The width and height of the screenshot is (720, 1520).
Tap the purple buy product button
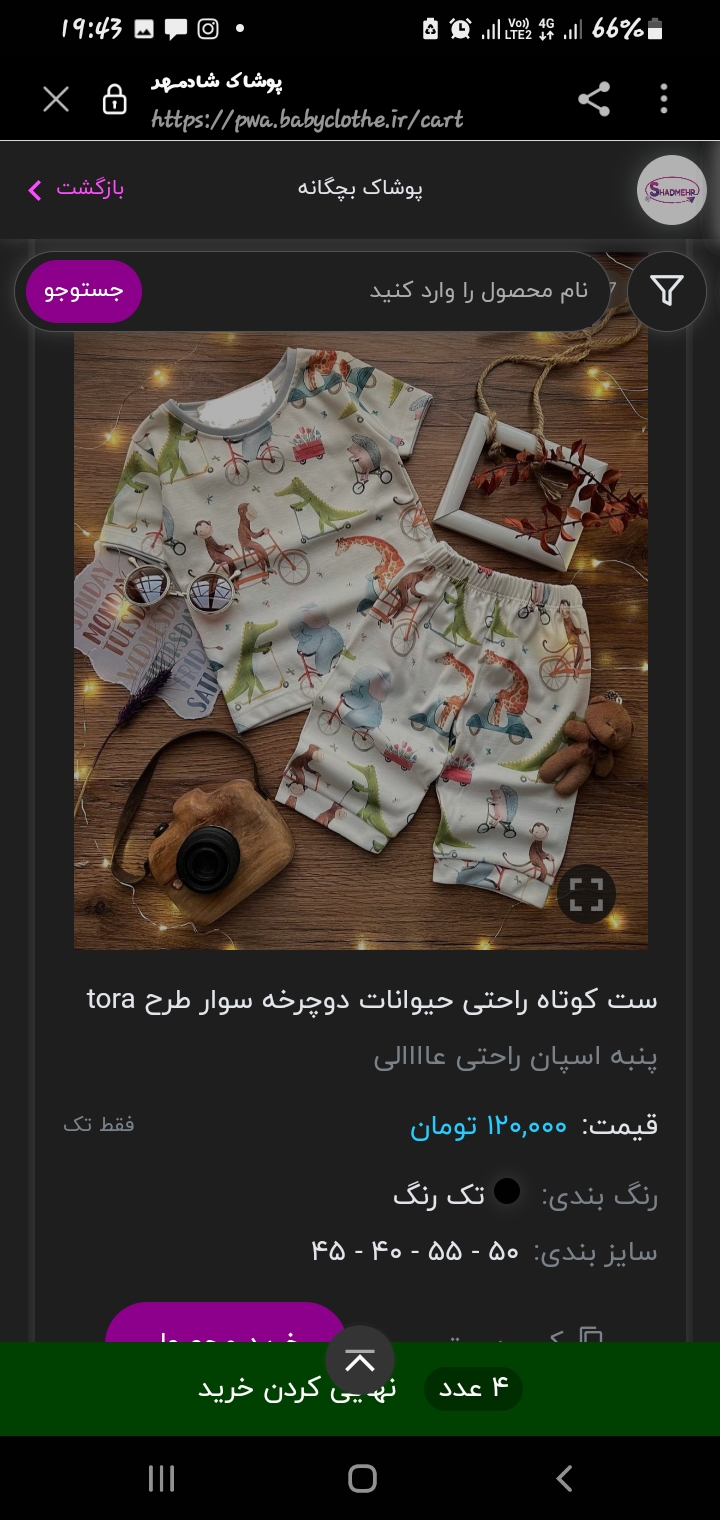(225, 1323)
